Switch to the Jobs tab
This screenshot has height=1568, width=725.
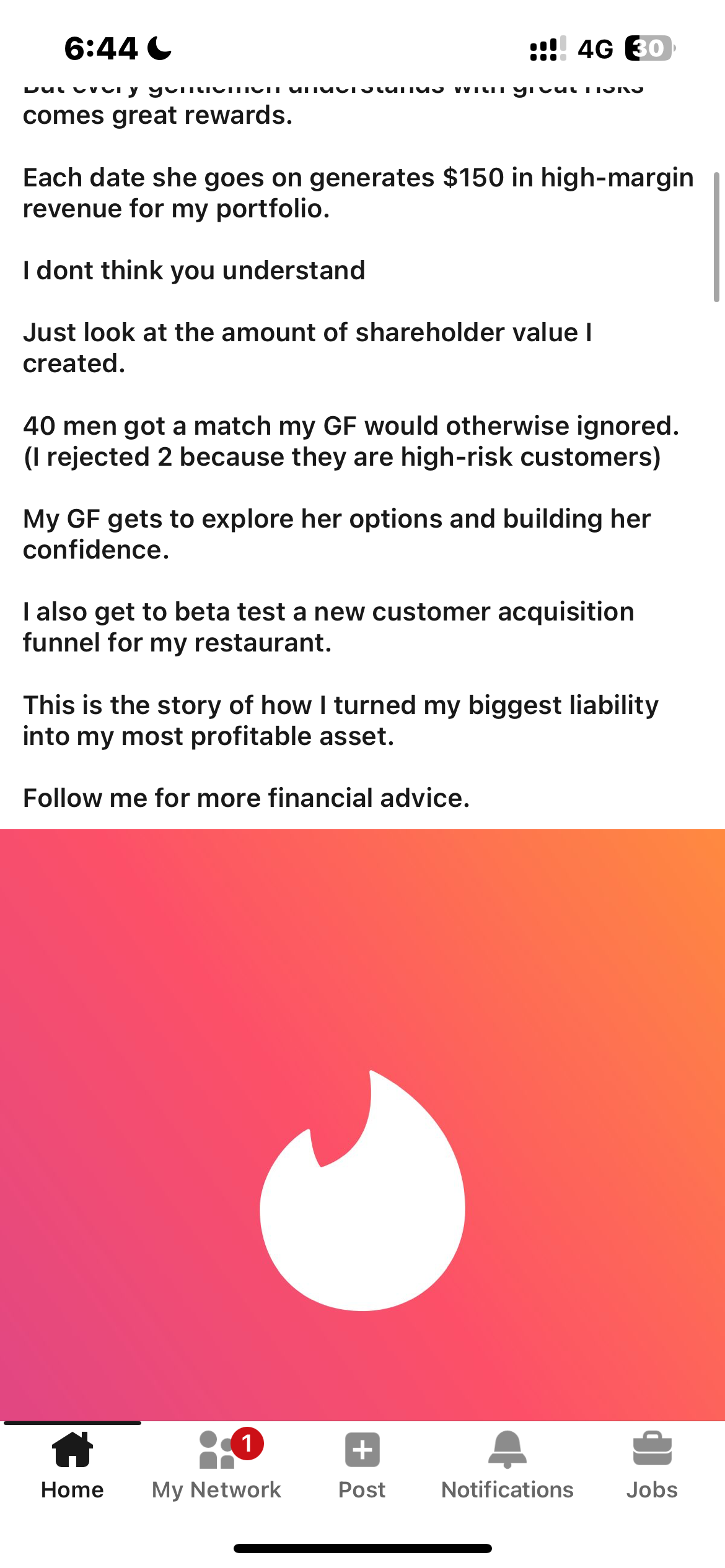(x=652, y=1465)
